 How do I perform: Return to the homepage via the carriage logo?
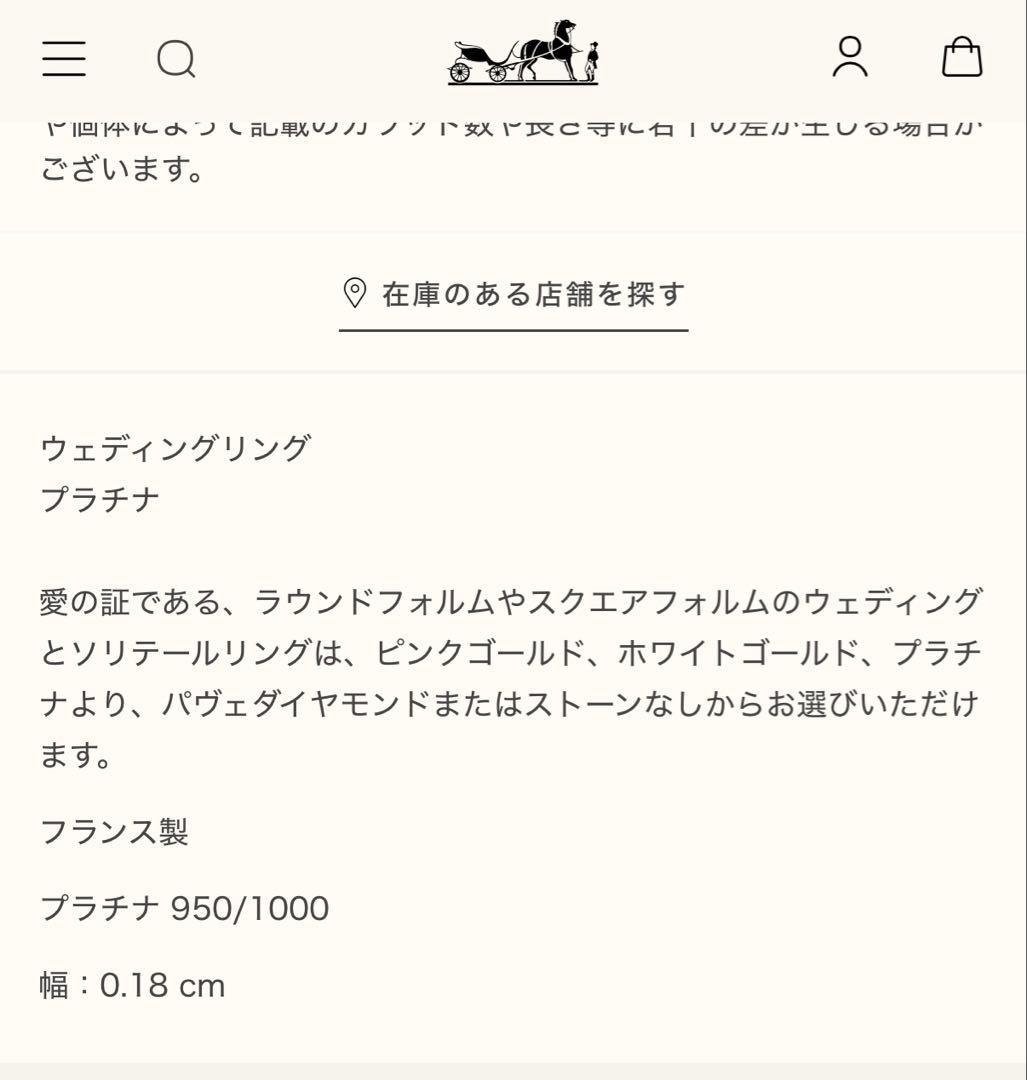click(x=521, y=55)
